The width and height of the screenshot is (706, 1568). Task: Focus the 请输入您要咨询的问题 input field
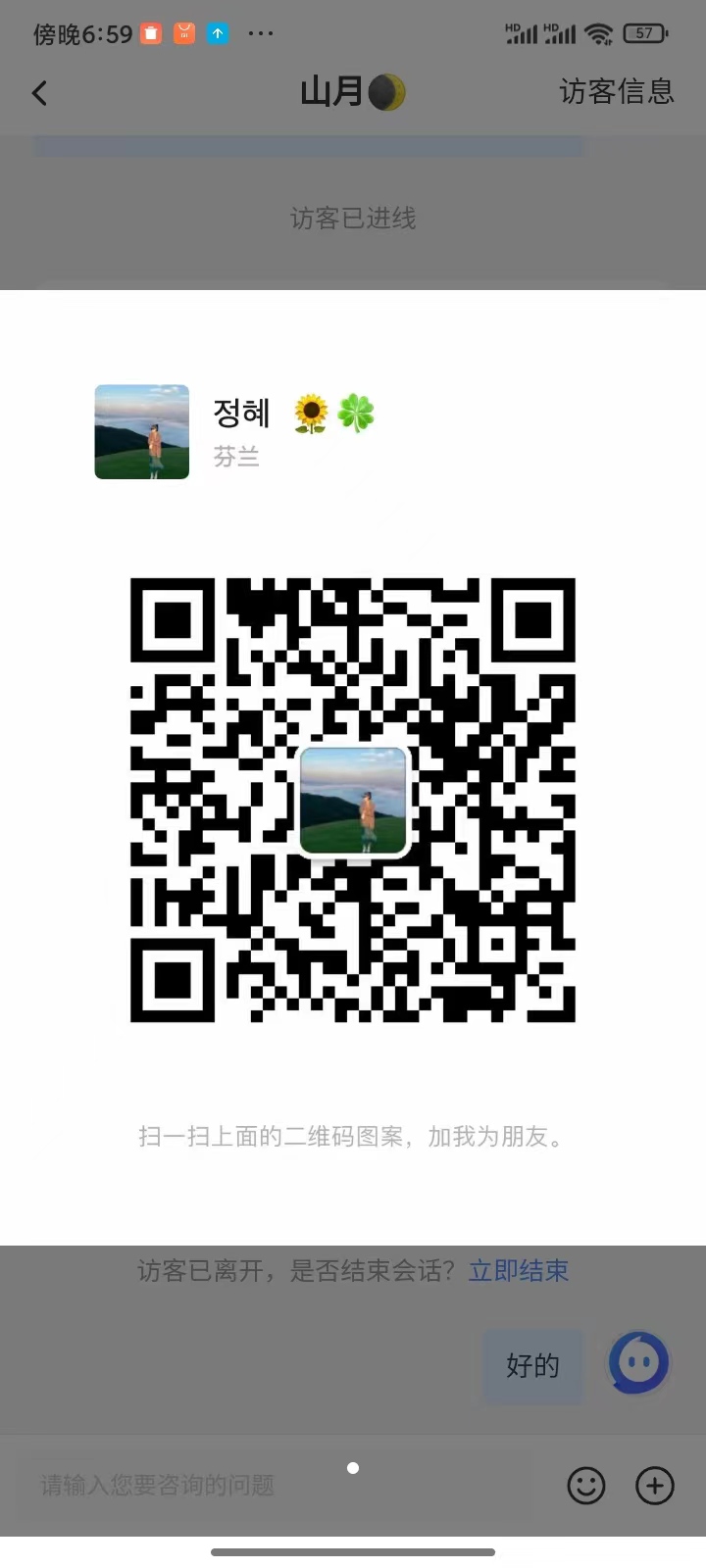pos(275,1486)
